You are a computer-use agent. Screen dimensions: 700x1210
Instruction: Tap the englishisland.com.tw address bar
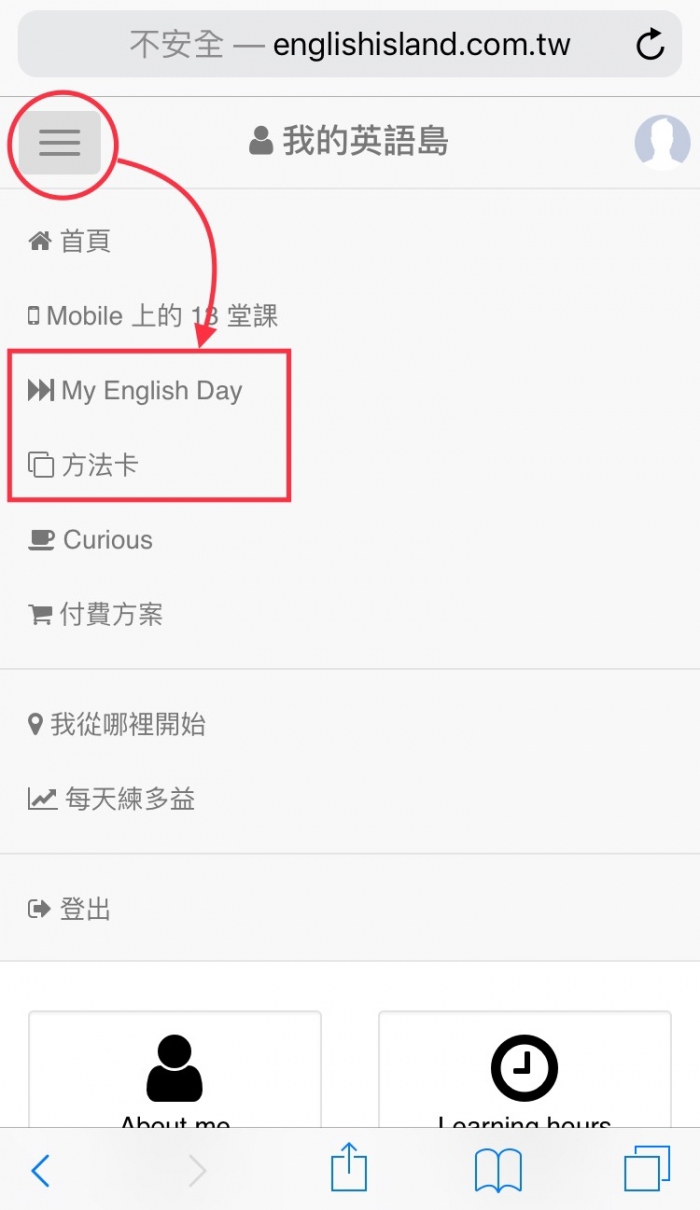pyautogui.click(x=350, y=44)
